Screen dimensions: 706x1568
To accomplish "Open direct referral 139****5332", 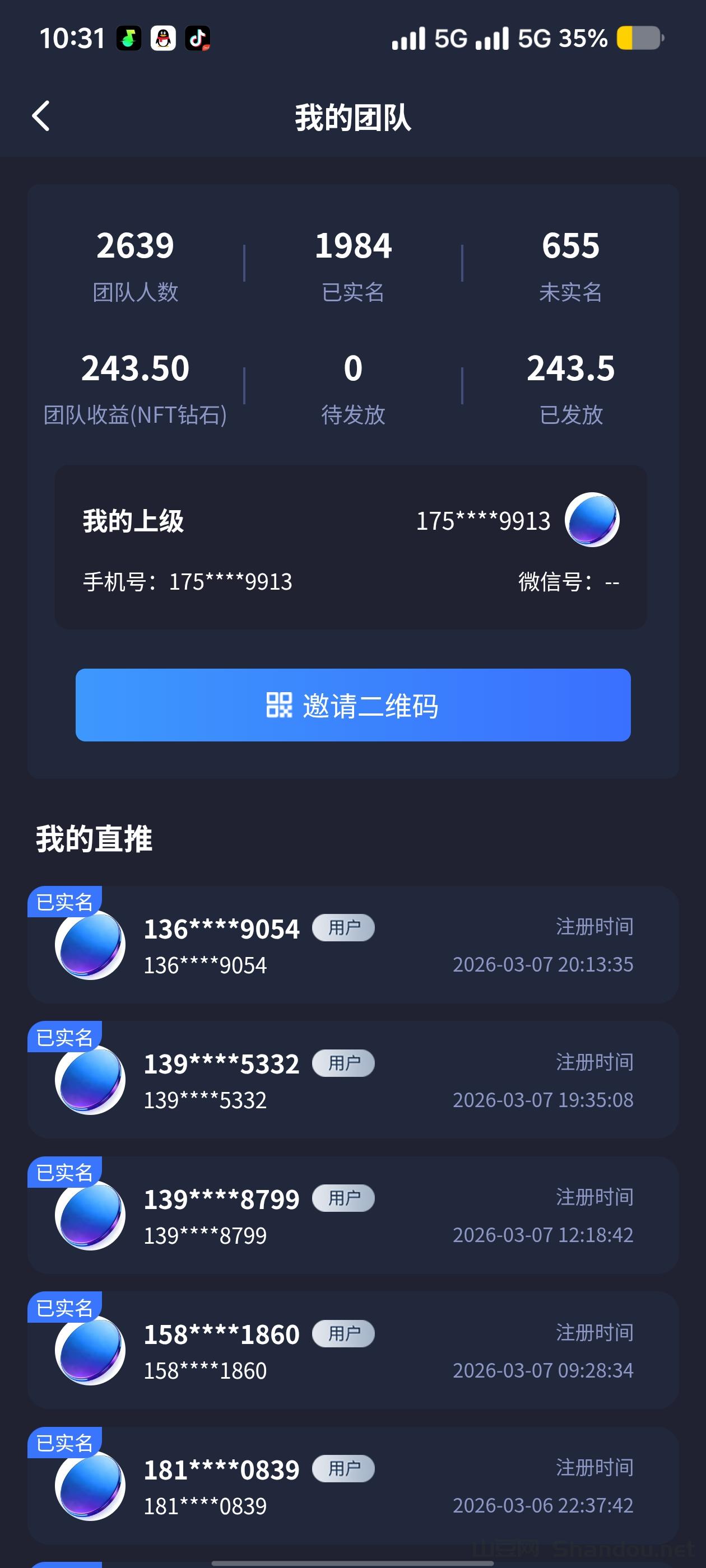I will point(352,1080).
